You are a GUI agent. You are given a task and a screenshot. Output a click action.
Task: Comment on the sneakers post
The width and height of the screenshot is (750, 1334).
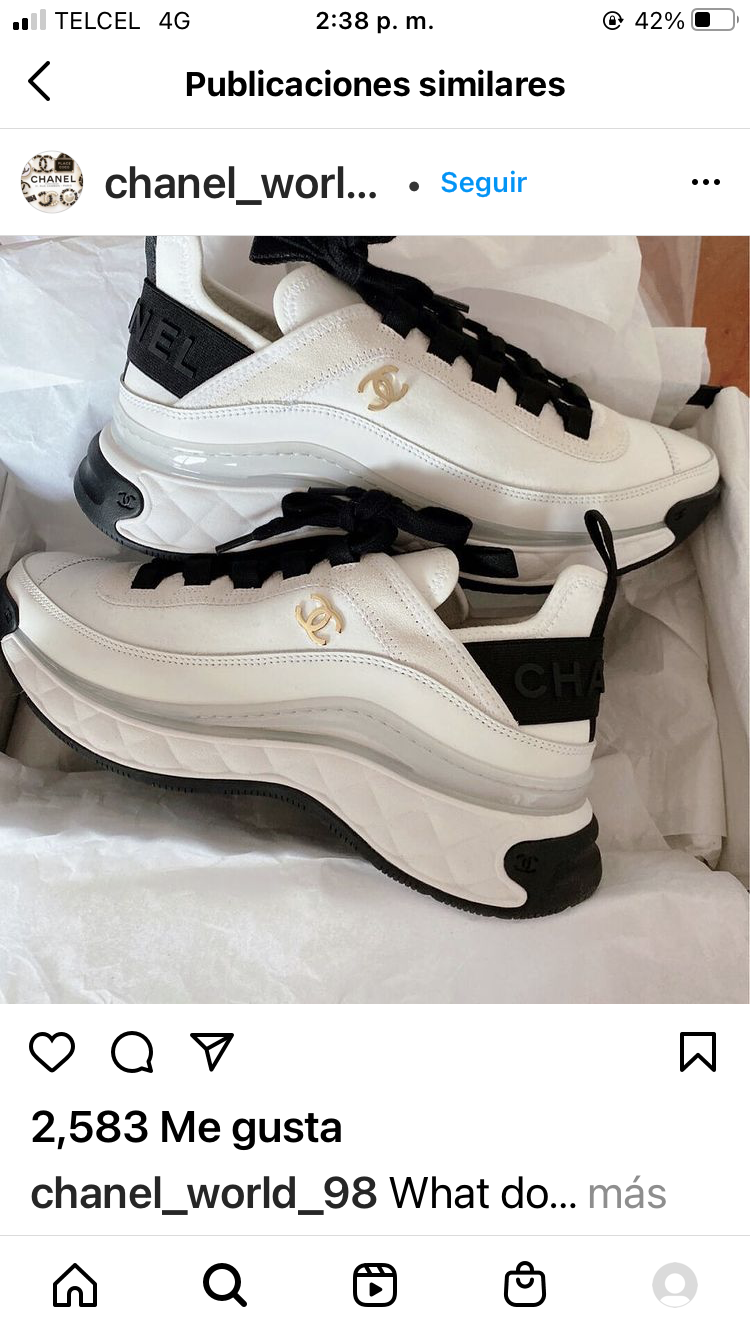(x=132, y=1052)
